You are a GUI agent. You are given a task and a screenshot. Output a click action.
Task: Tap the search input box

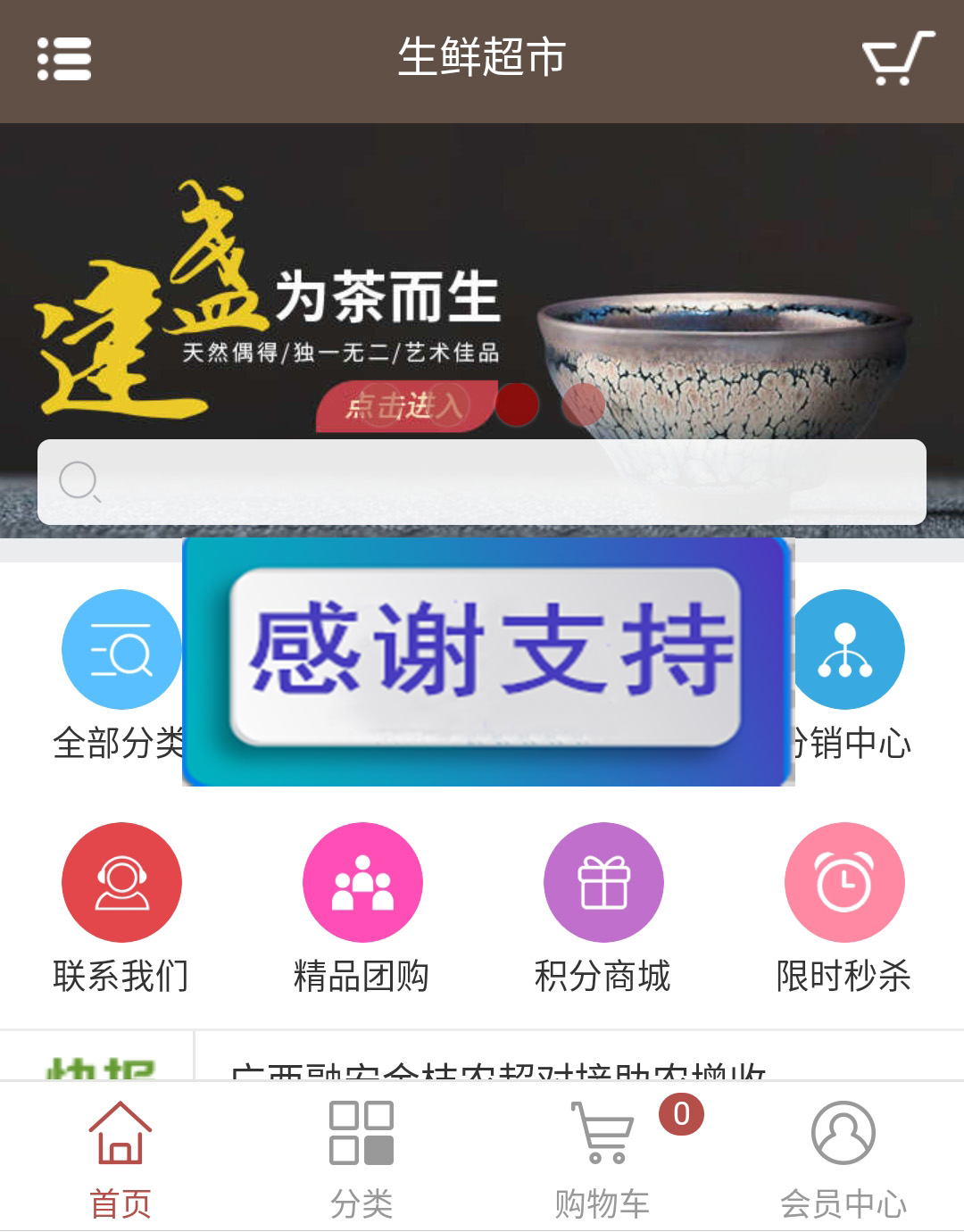(482, 482)
